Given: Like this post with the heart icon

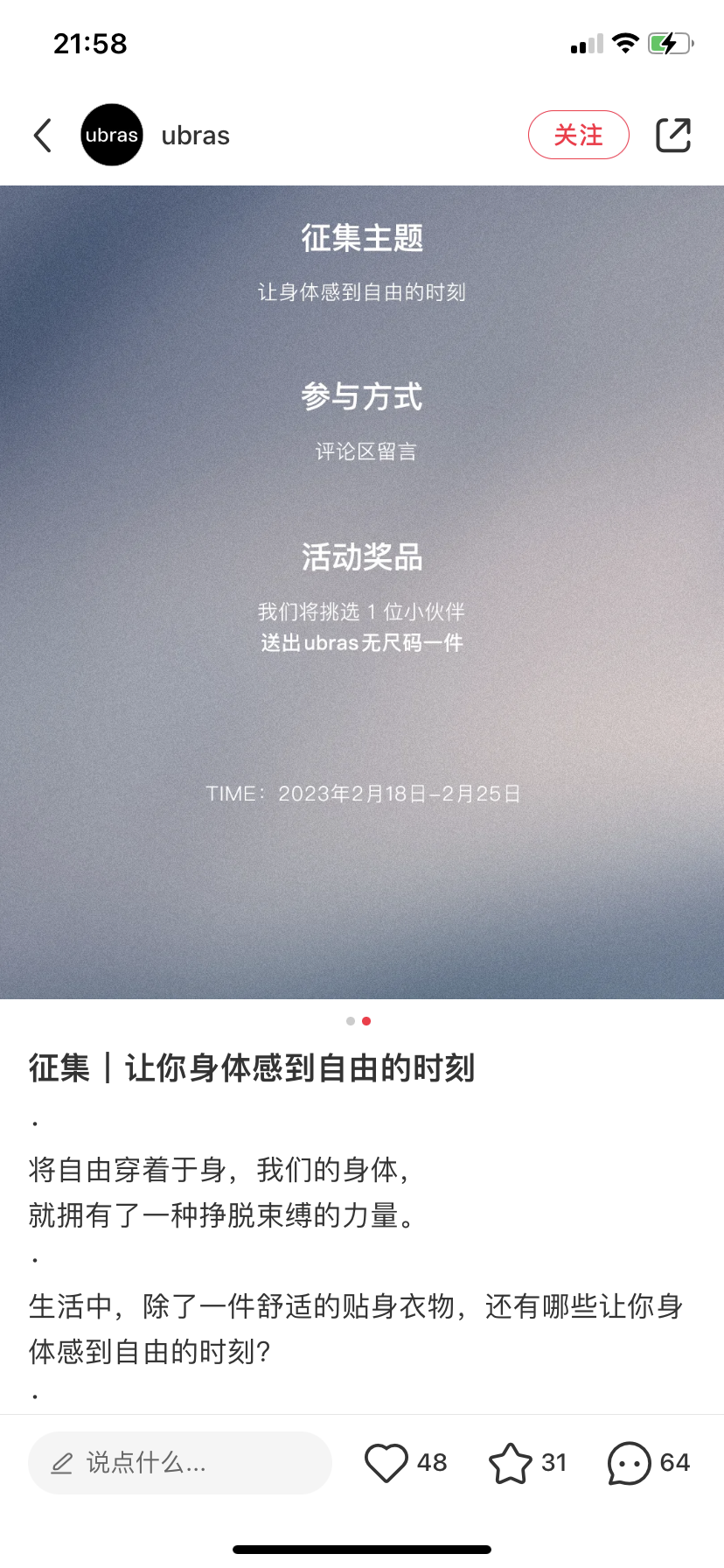Looking at the screenshot, I should click(x=386, y=1462).
